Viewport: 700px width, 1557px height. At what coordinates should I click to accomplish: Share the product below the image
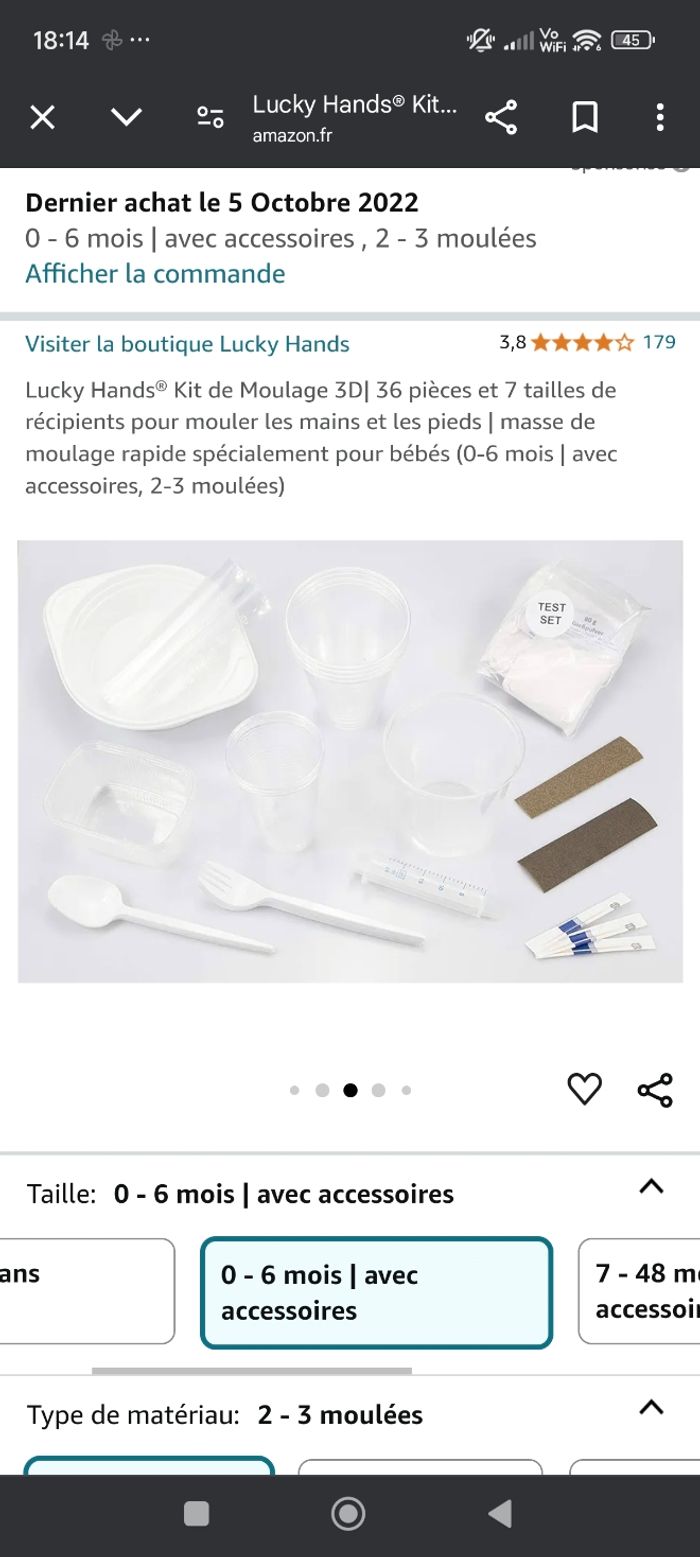[655, 1089]
